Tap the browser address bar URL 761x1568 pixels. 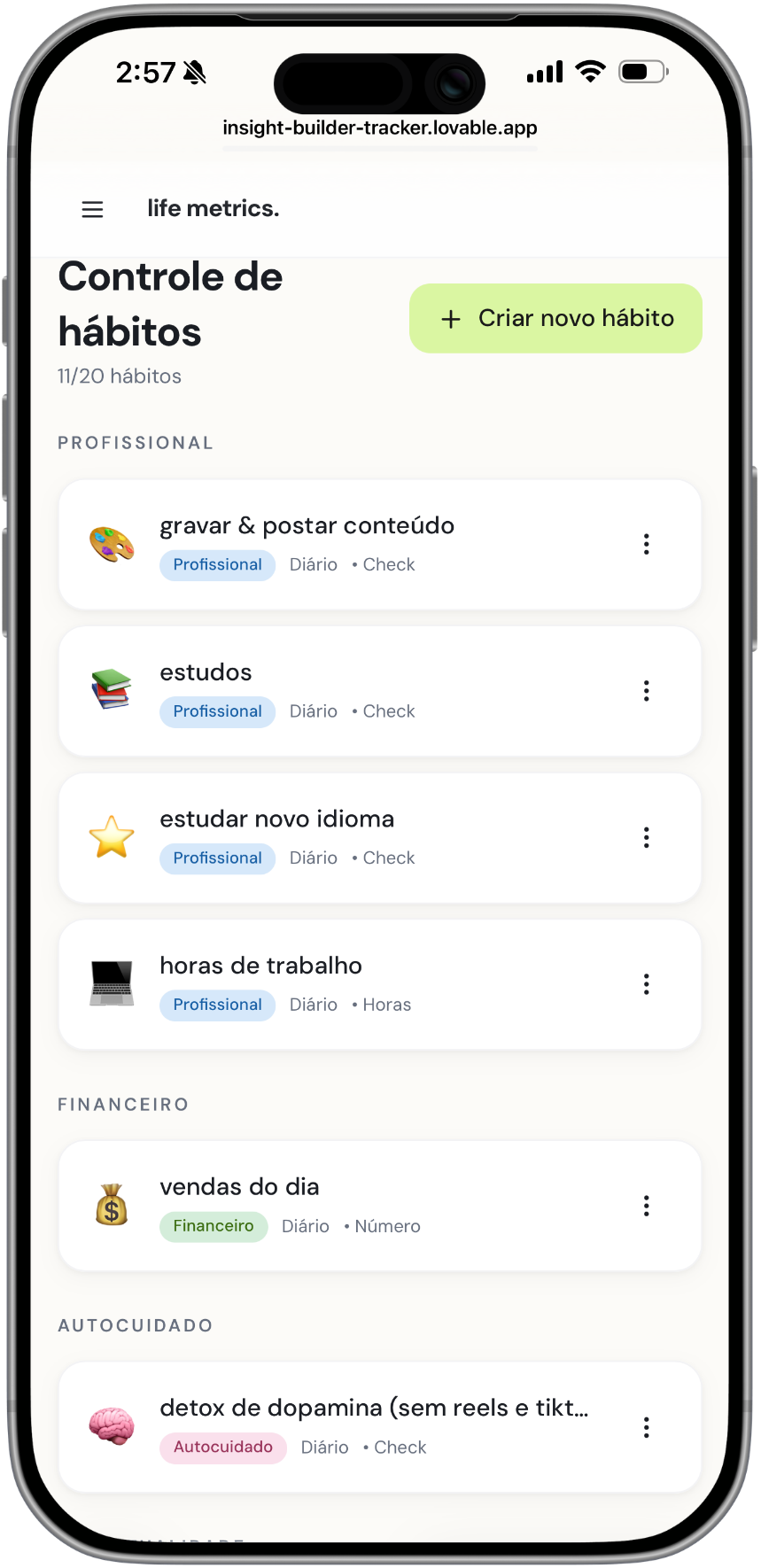(380, 128)
